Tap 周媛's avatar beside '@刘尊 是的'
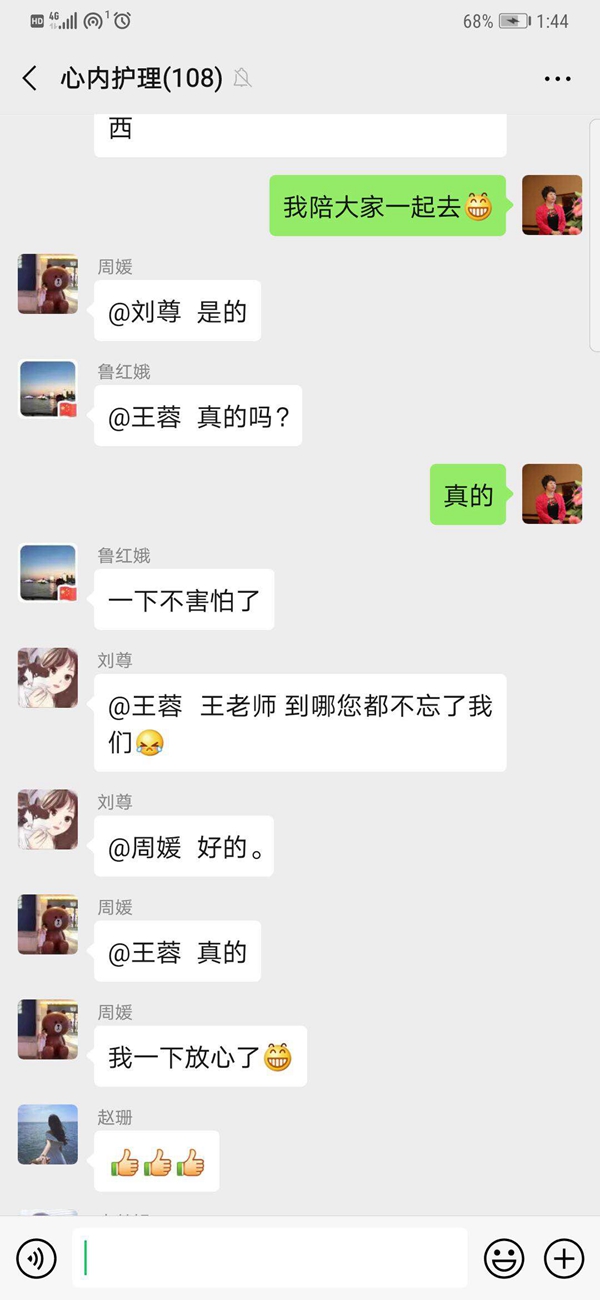This screenshot has height=1300, width=600. [48, 284]
